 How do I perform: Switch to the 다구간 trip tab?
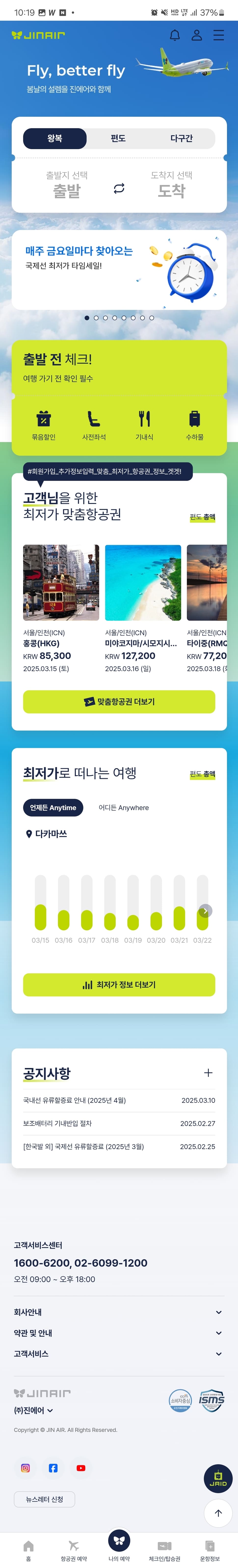tap(181, 138)
